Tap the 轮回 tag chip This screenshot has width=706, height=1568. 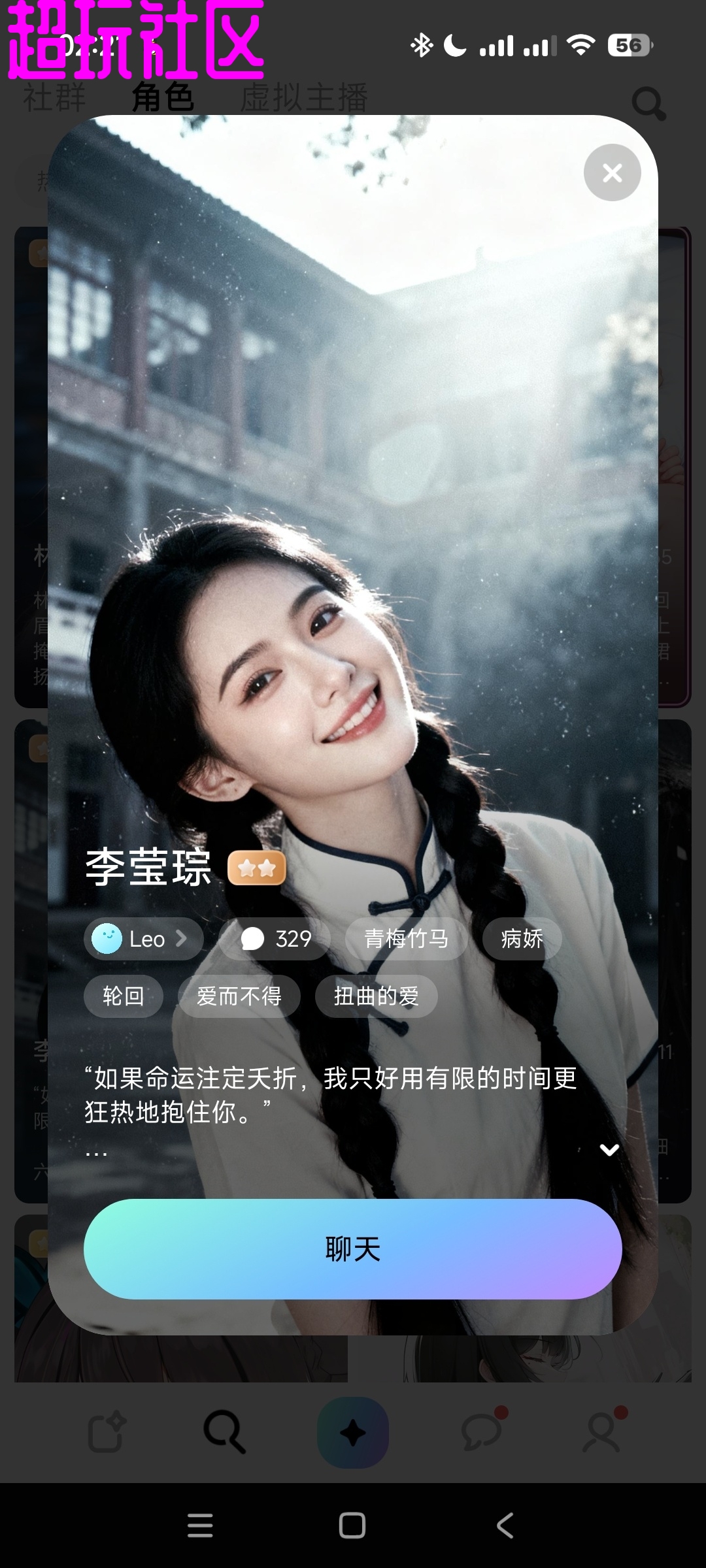[x=123, y=996]
